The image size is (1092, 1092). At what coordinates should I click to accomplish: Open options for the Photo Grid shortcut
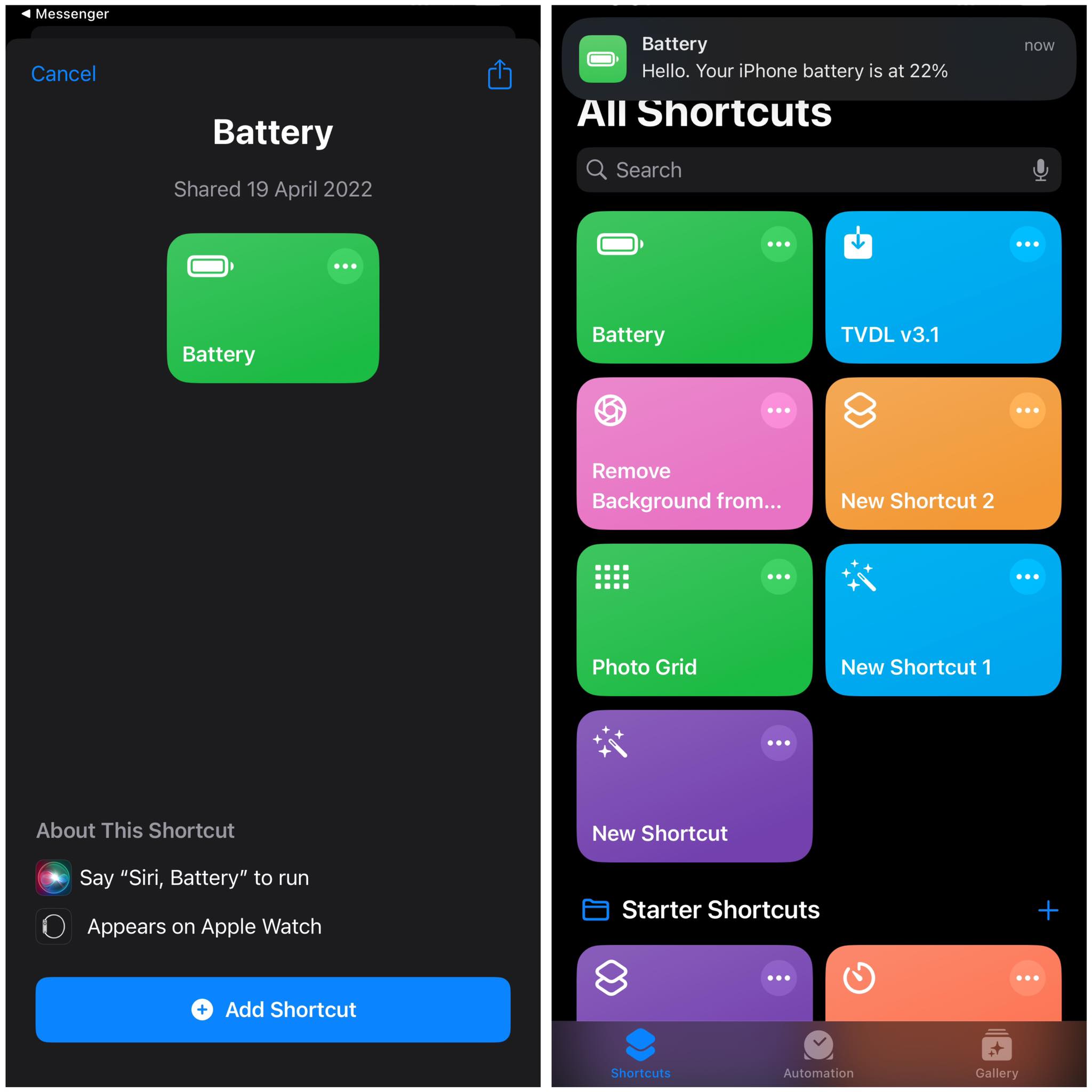click(x=778, y=576)
